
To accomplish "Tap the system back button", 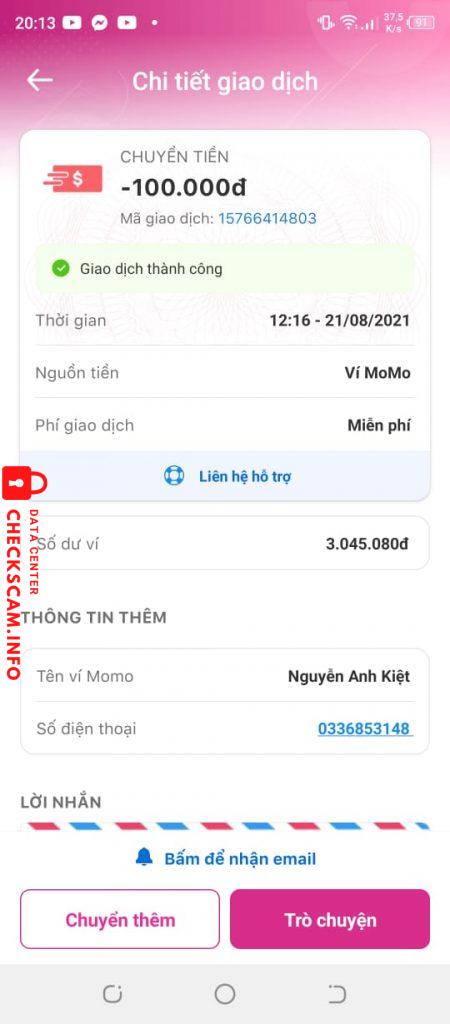I will point(336,994).
